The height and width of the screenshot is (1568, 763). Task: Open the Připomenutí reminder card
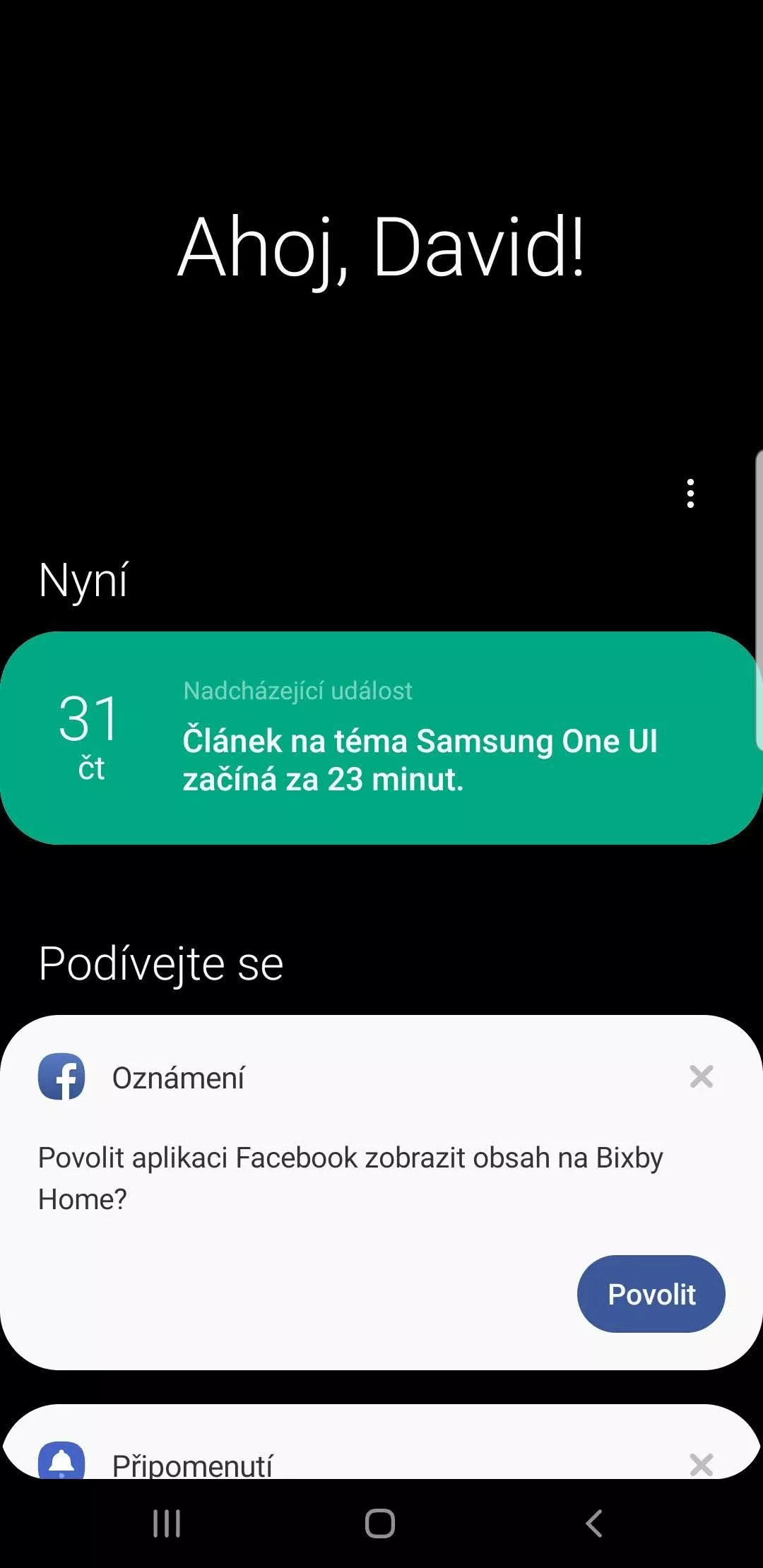(x=381, y=1442)
